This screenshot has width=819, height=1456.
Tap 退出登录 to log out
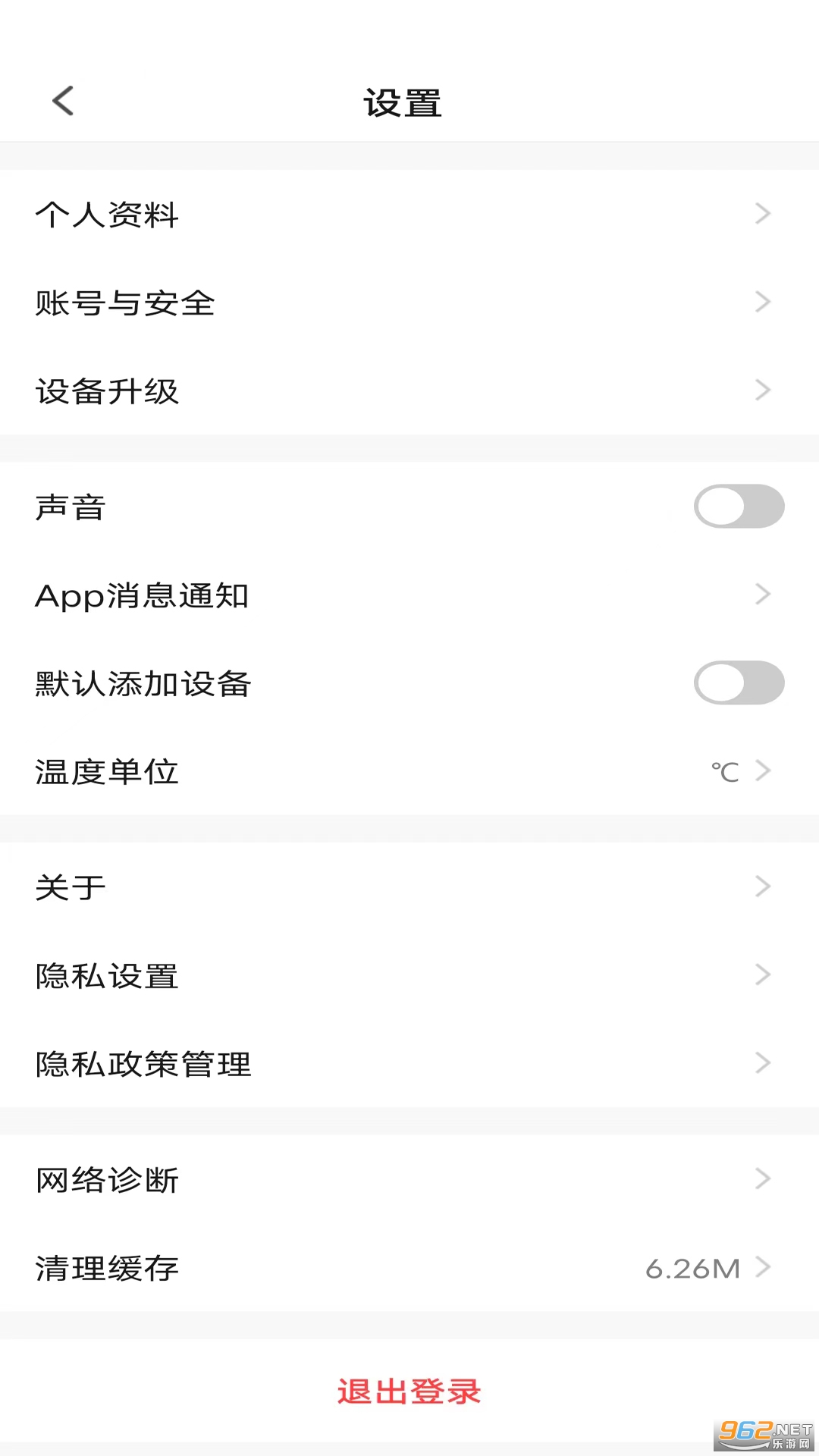tap(409, 1391)
